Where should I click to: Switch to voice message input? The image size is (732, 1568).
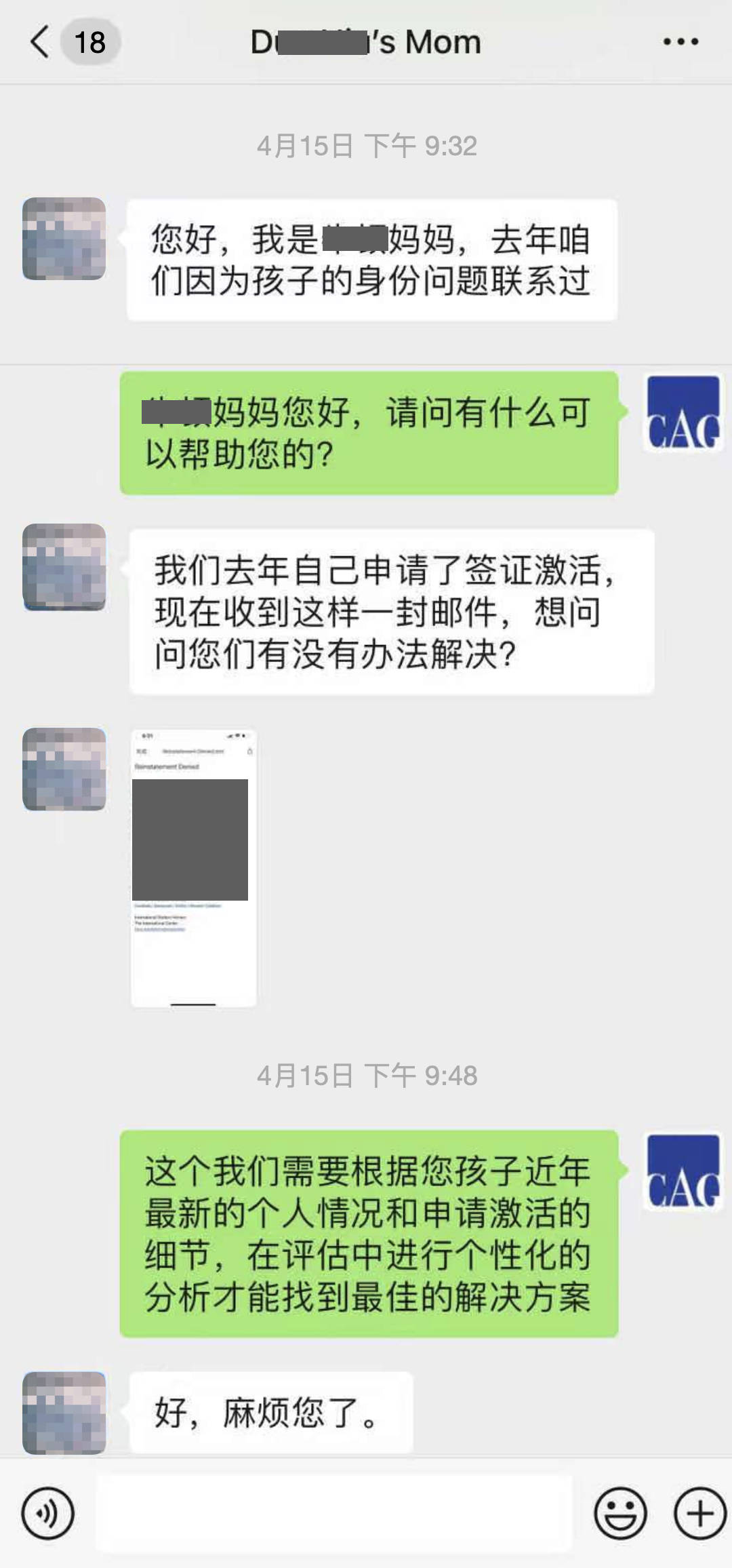47,1513
